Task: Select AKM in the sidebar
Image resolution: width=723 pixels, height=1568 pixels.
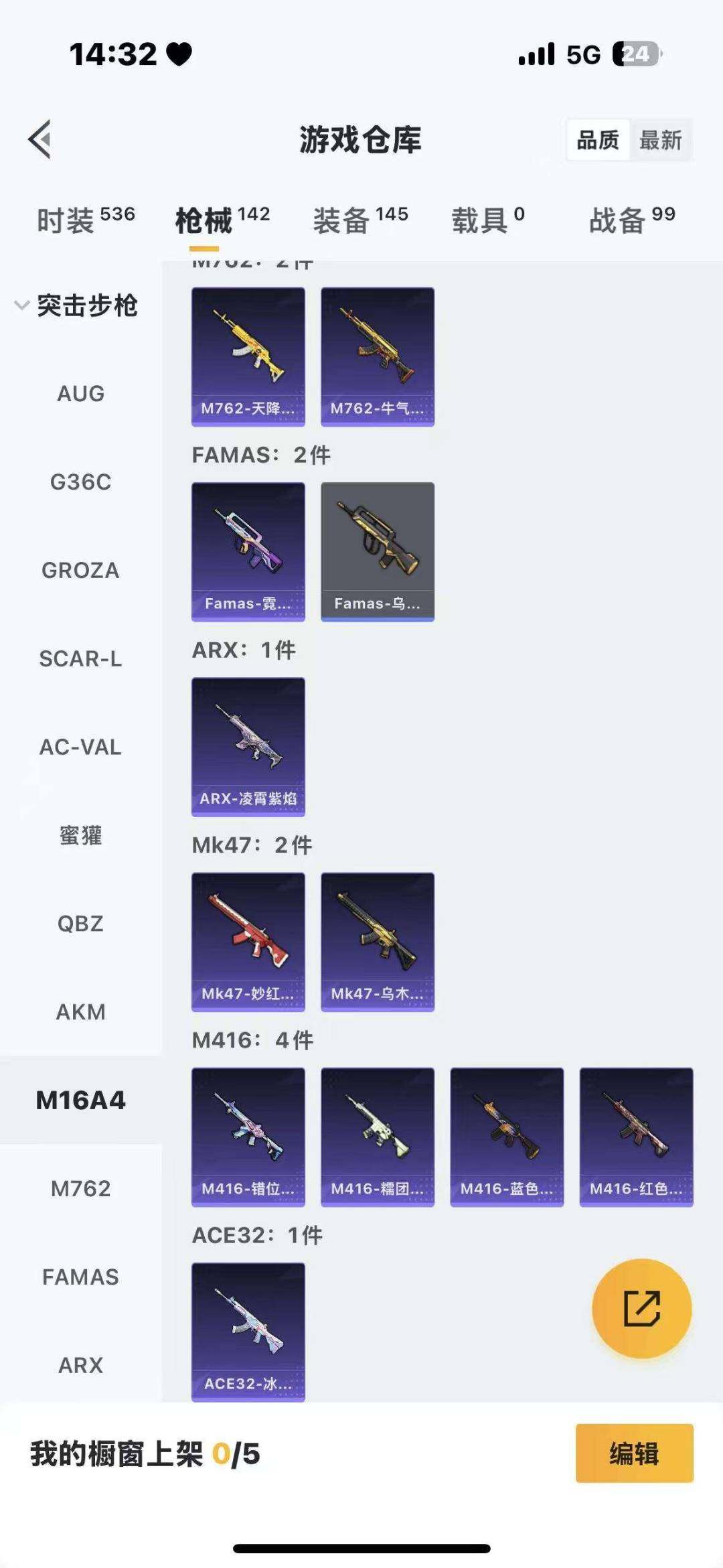Action: pos(80,1012)
